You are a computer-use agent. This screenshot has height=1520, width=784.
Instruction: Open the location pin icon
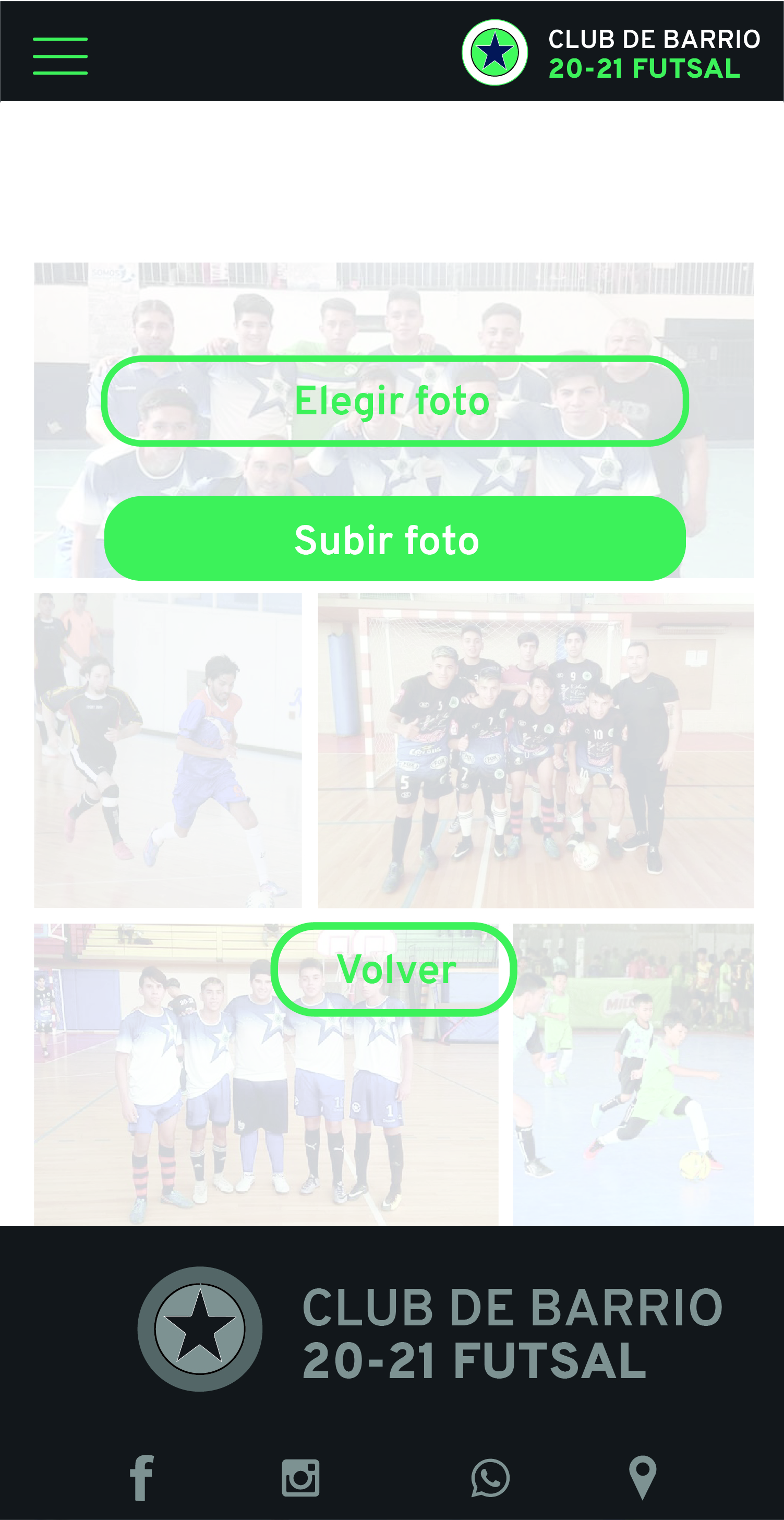click(x=643, y=1478)
